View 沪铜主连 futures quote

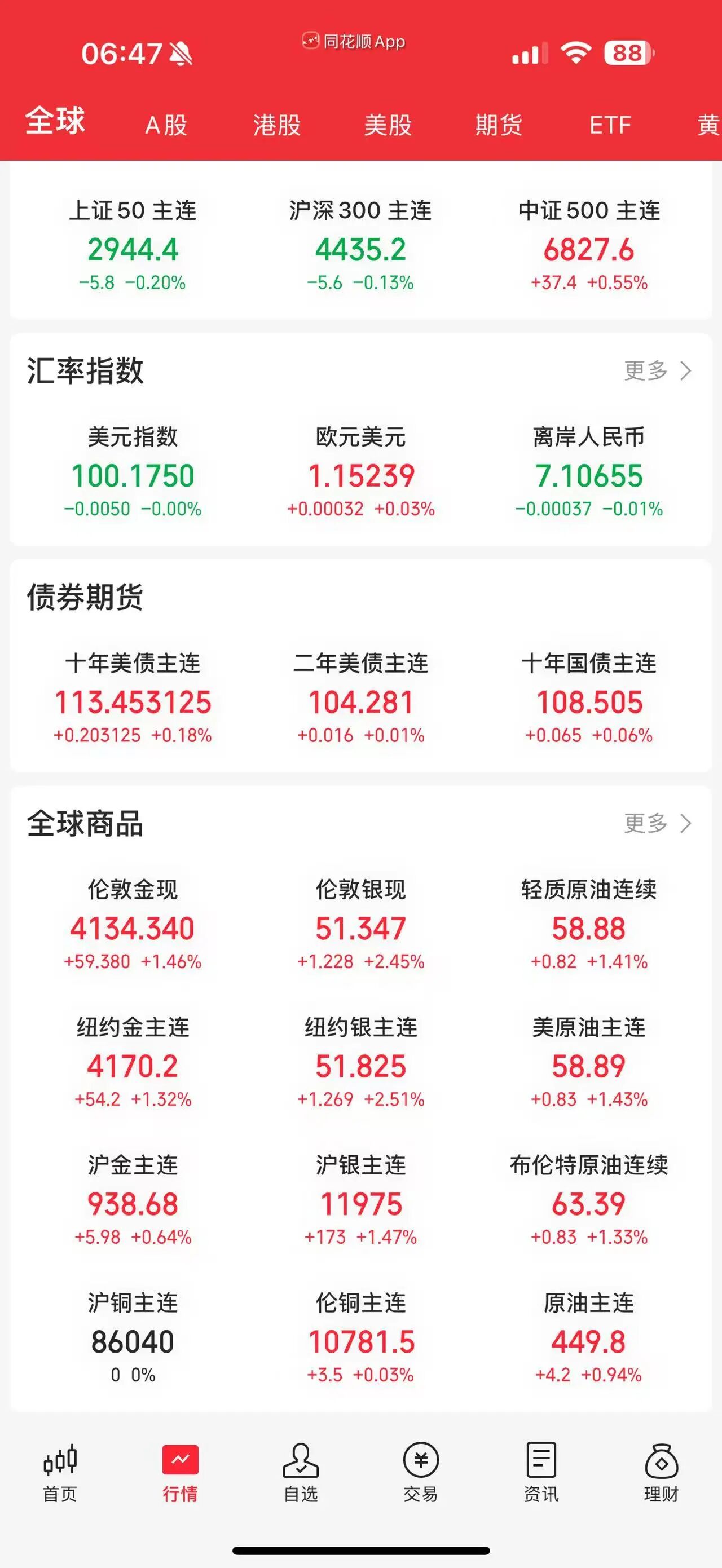(133, 1337)
